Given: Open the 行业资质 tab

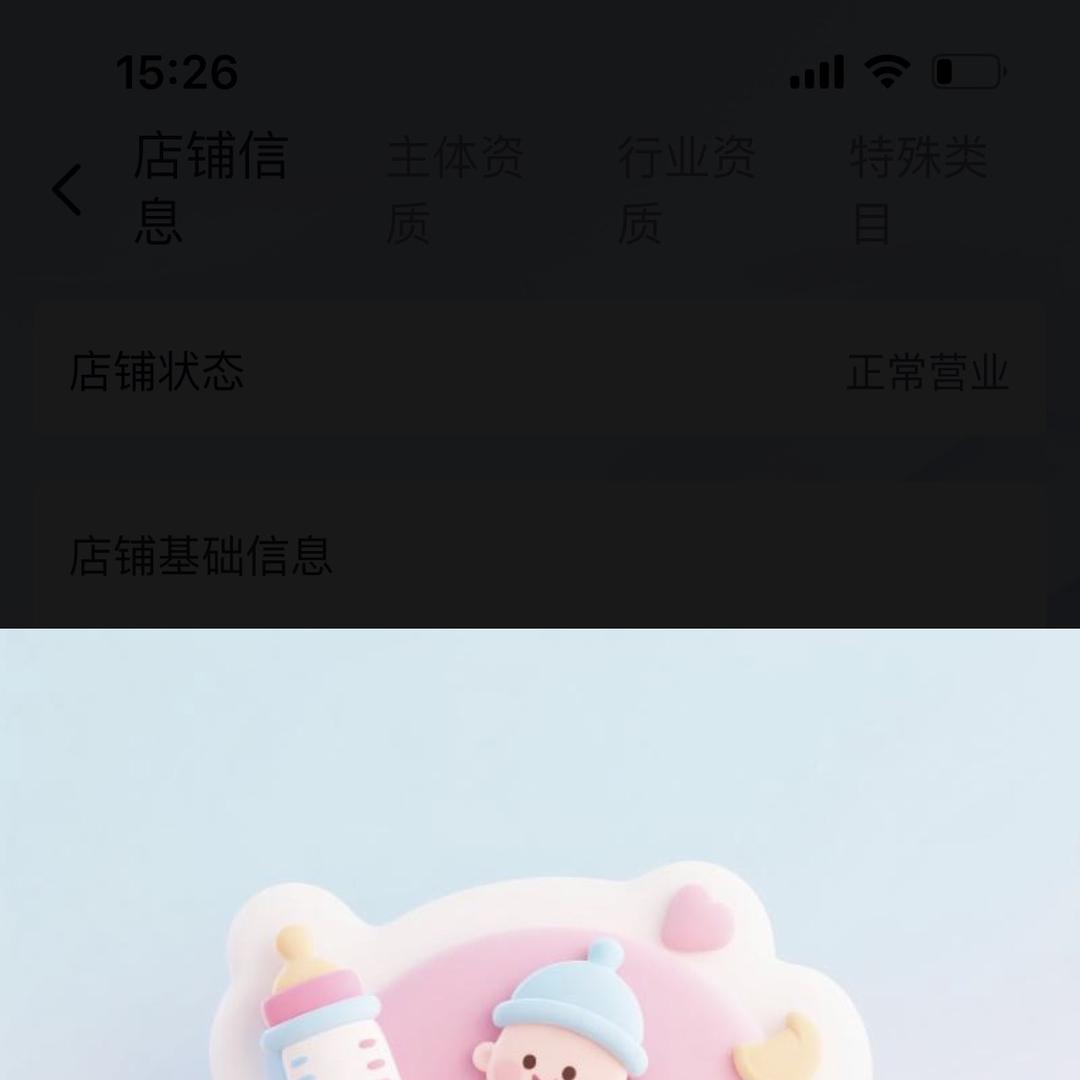Looking at the screenshot, I should tap(687, 189).
